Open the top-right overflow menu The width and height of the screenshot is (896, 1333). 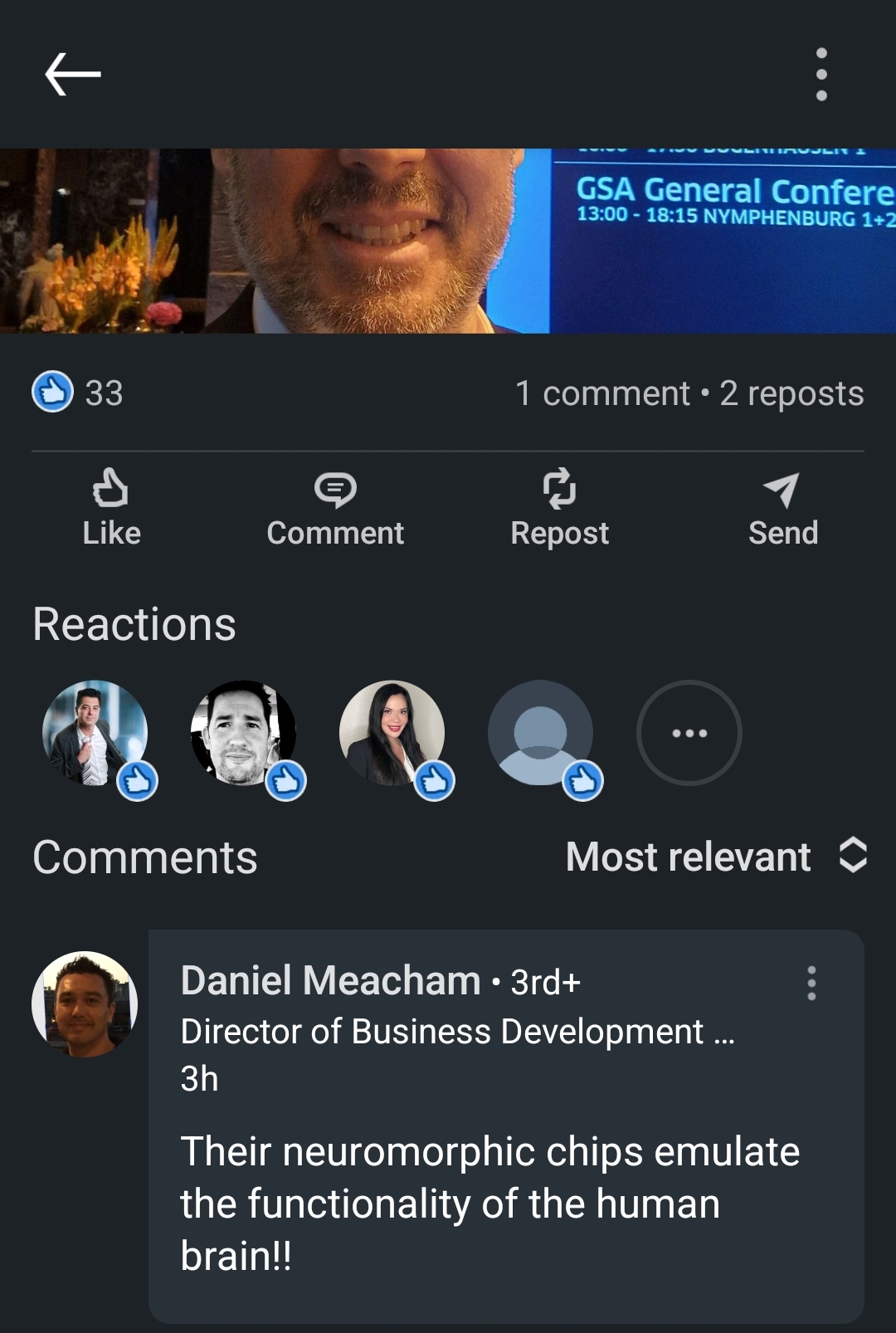[x=821, y=75]
